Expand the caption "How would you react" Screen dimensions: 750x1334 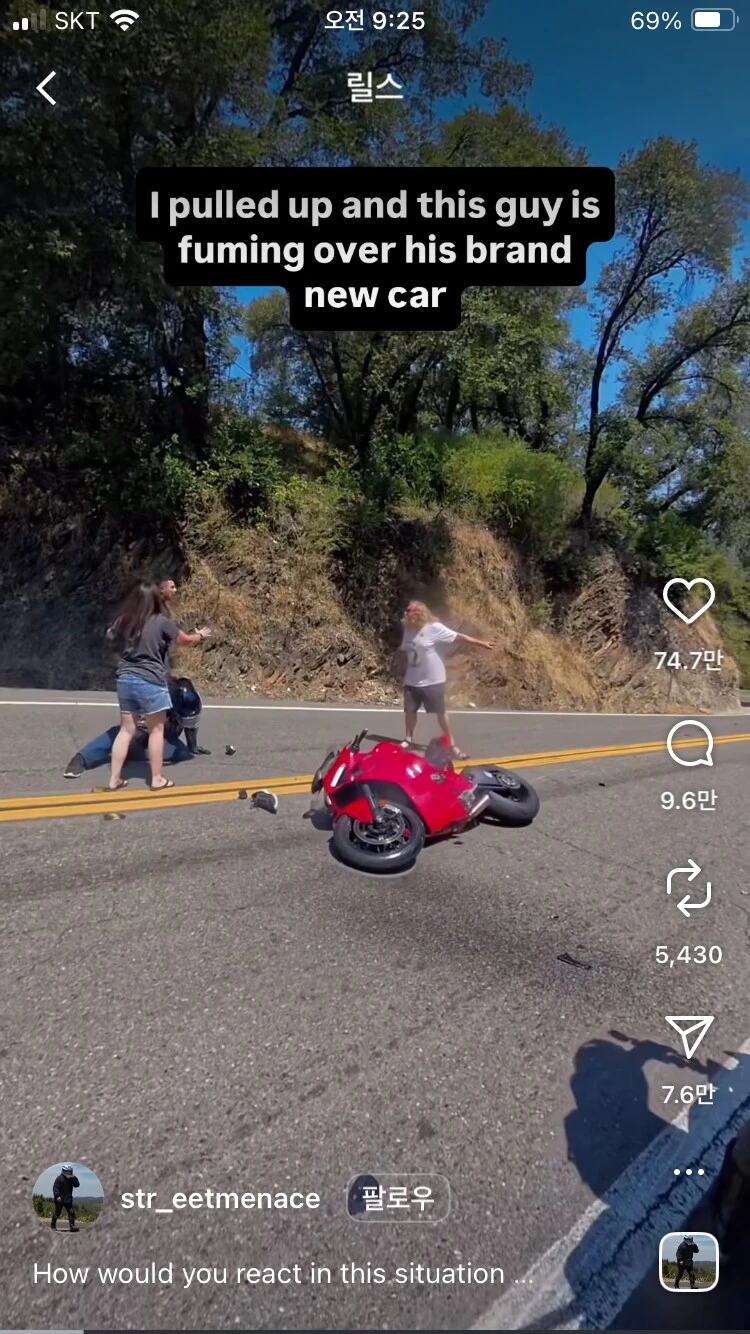(x=285, y=1274)
